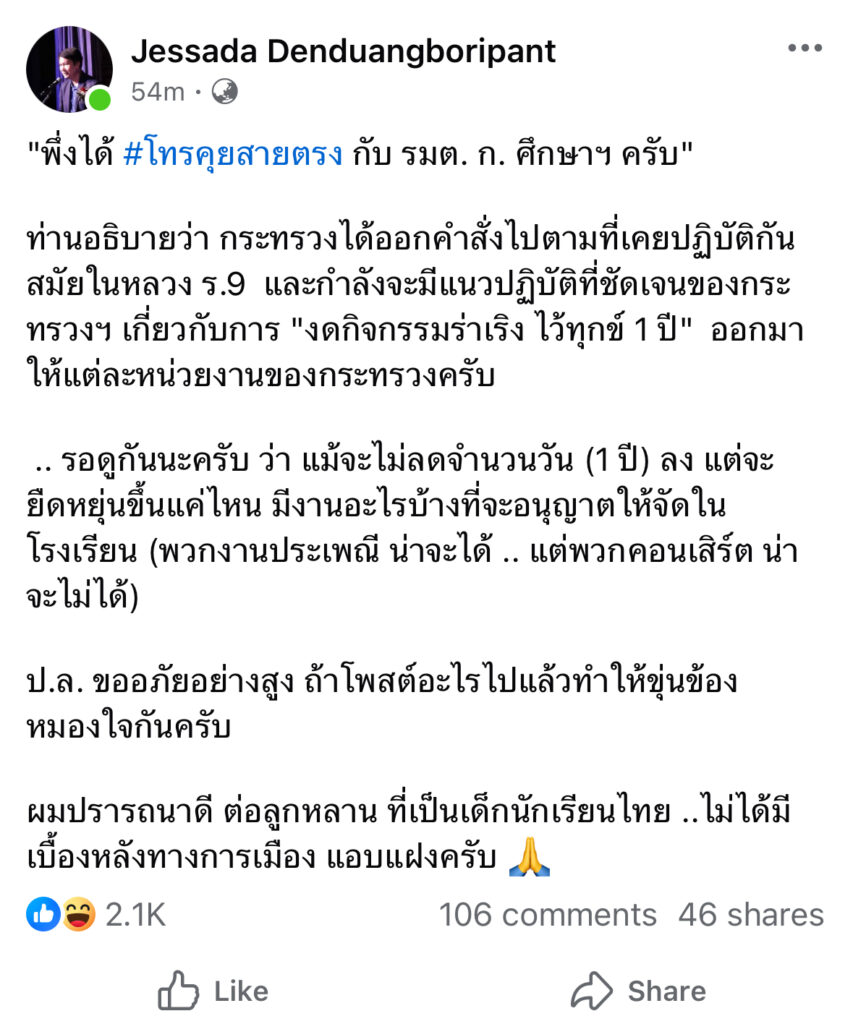Open the post's three-dot options menu
Screen dimensions: 853x1024
(x=804, y=48)
